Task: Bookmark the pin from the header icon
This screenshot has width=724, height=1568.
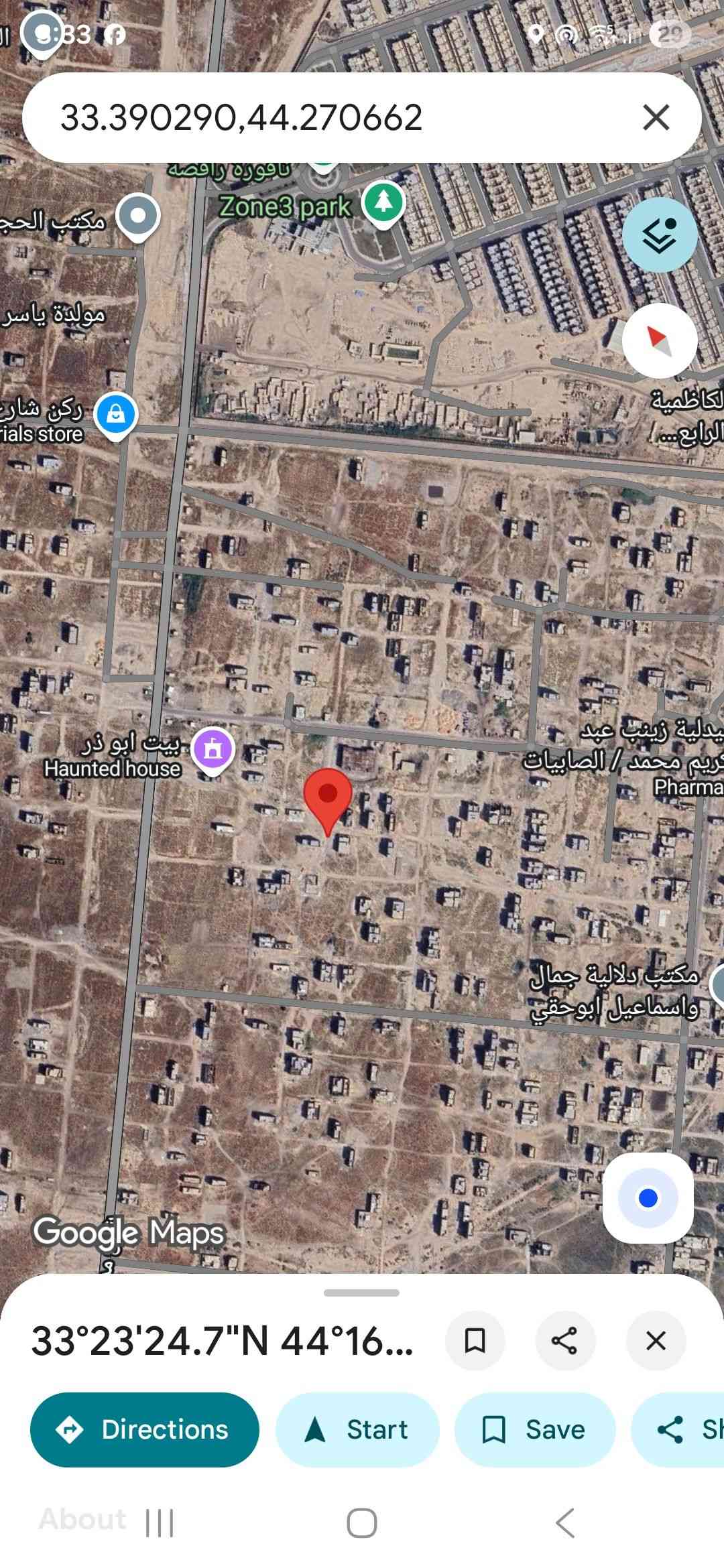Action: [x=475, y=1341]
